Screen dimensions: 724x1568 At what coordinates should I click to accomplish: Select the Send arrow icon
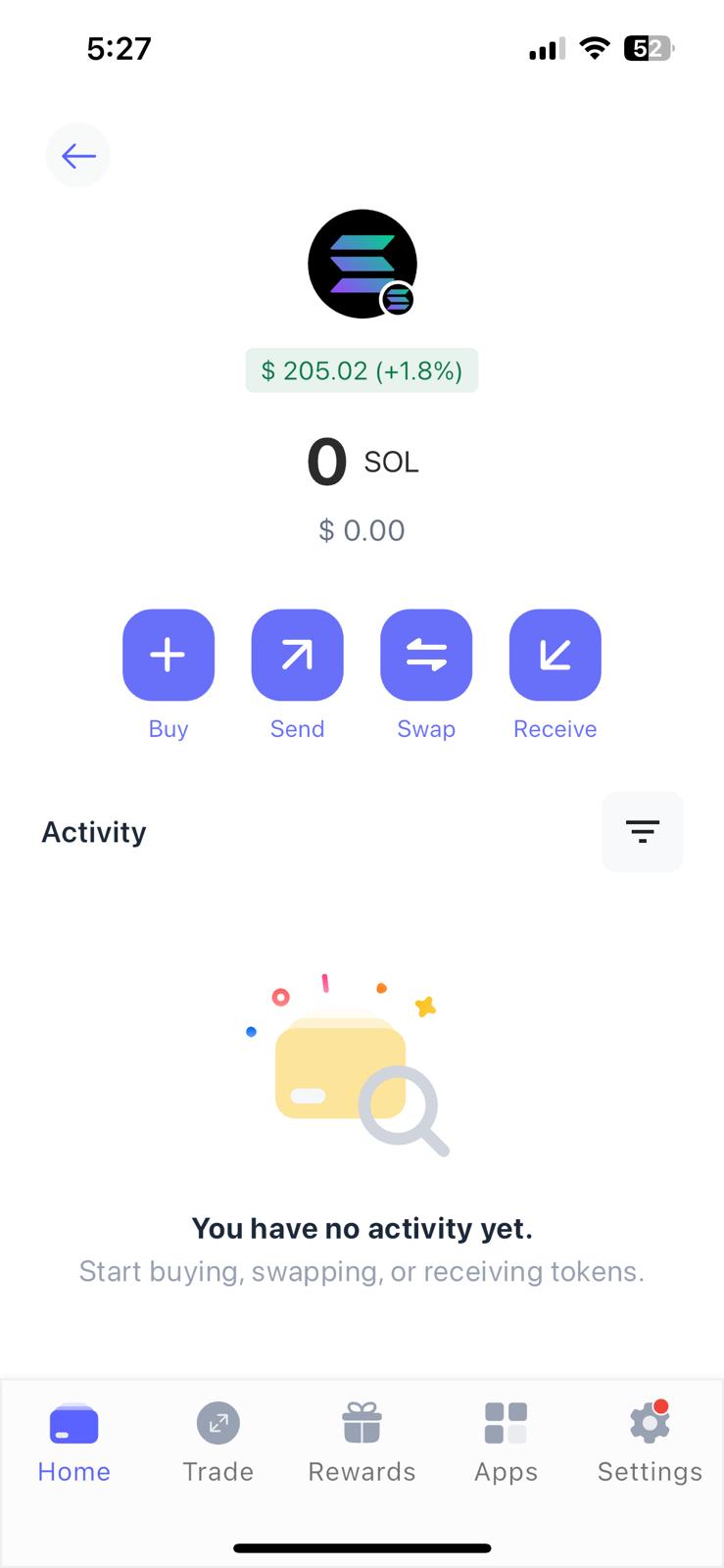pos(297,655)
